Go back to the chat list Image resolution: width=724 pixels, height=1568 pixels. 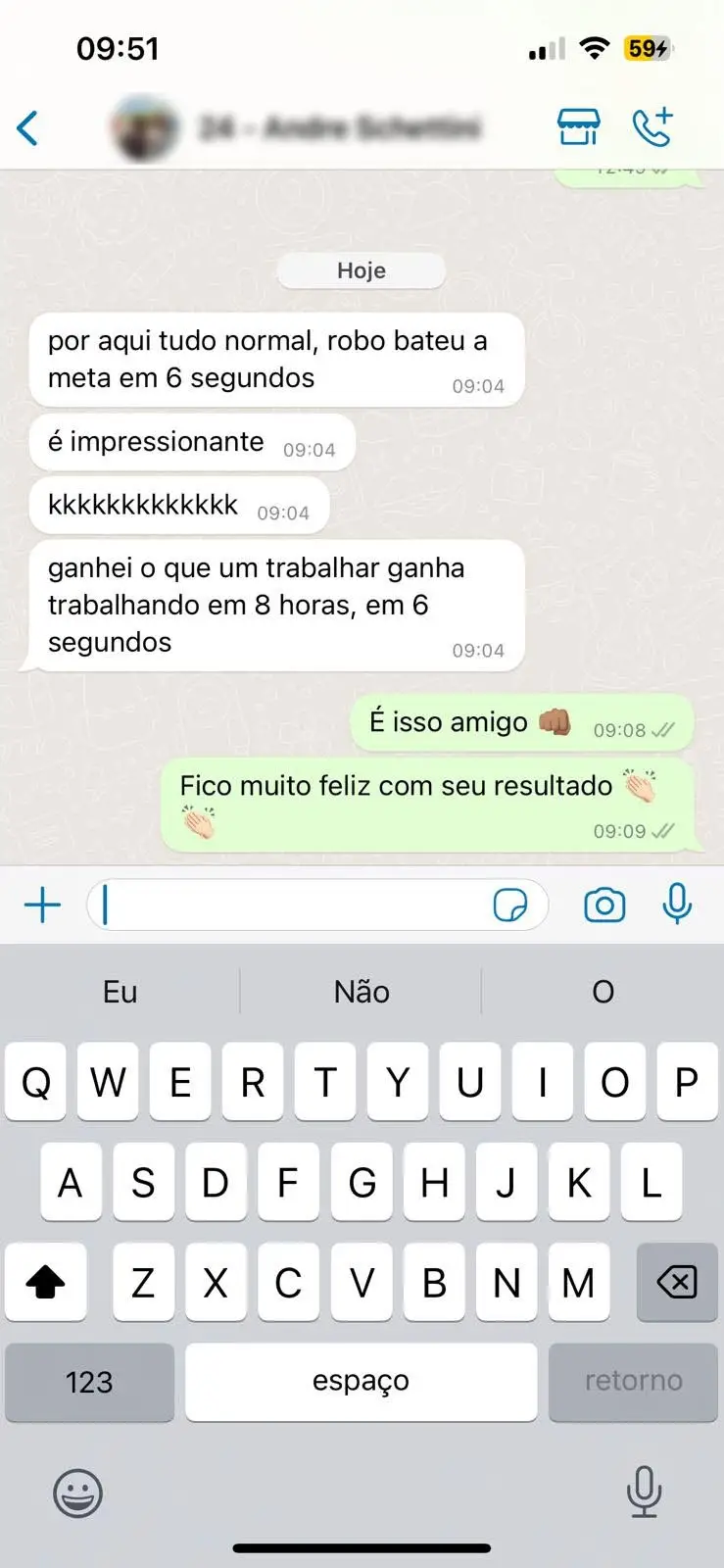pyautogui.click(x=28, y=127)
